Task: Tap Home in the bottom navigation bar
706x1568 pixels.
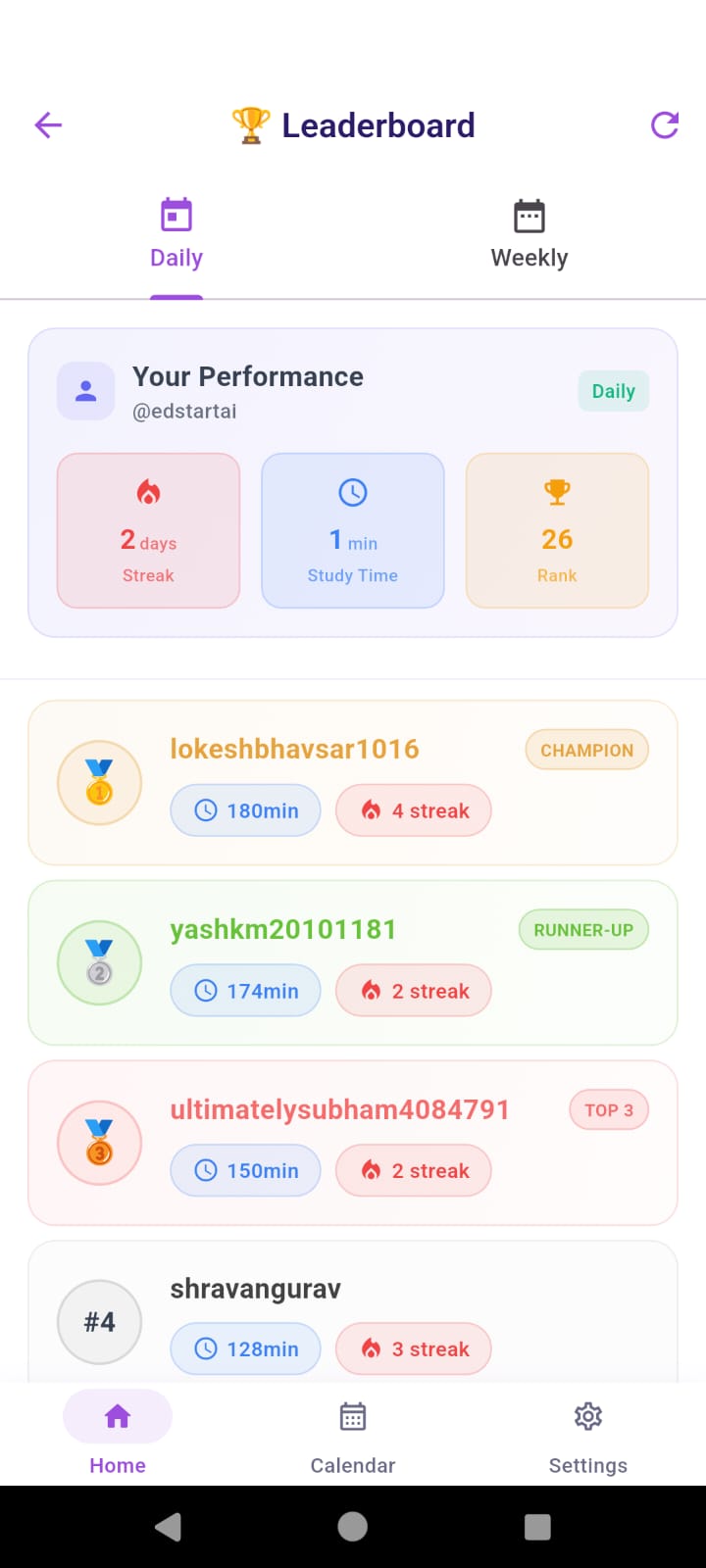Action: [117, 1436]
